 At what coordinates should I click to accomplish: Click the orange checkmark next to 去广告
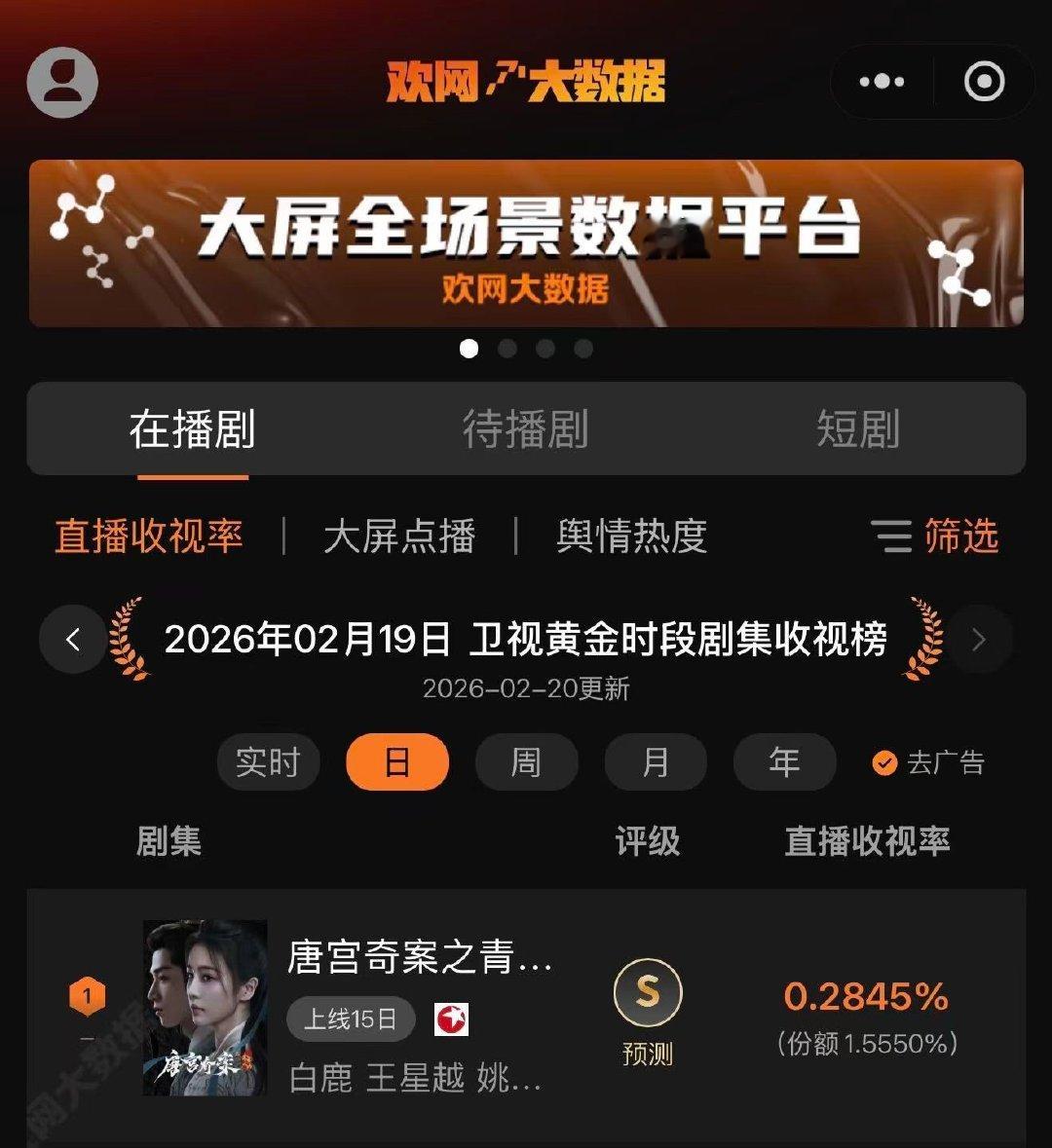tap(883, 762)
